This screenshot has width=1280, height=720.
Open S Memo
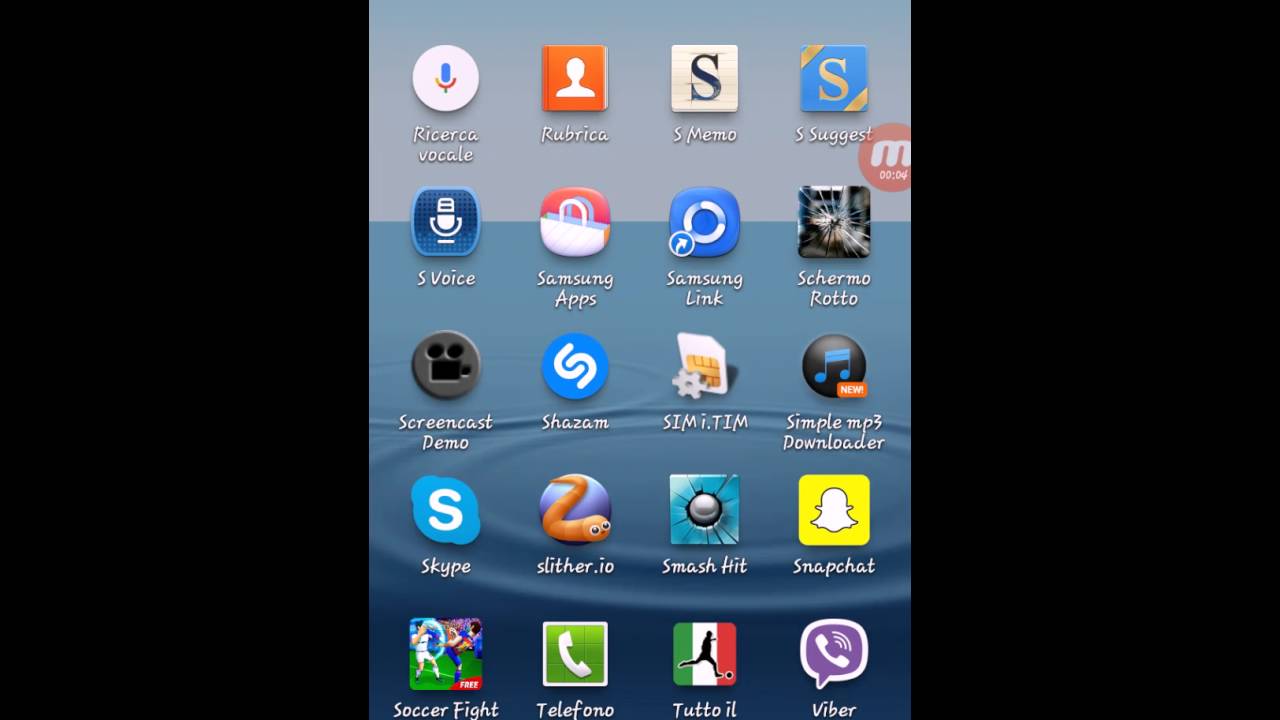[x=704, y=79]
